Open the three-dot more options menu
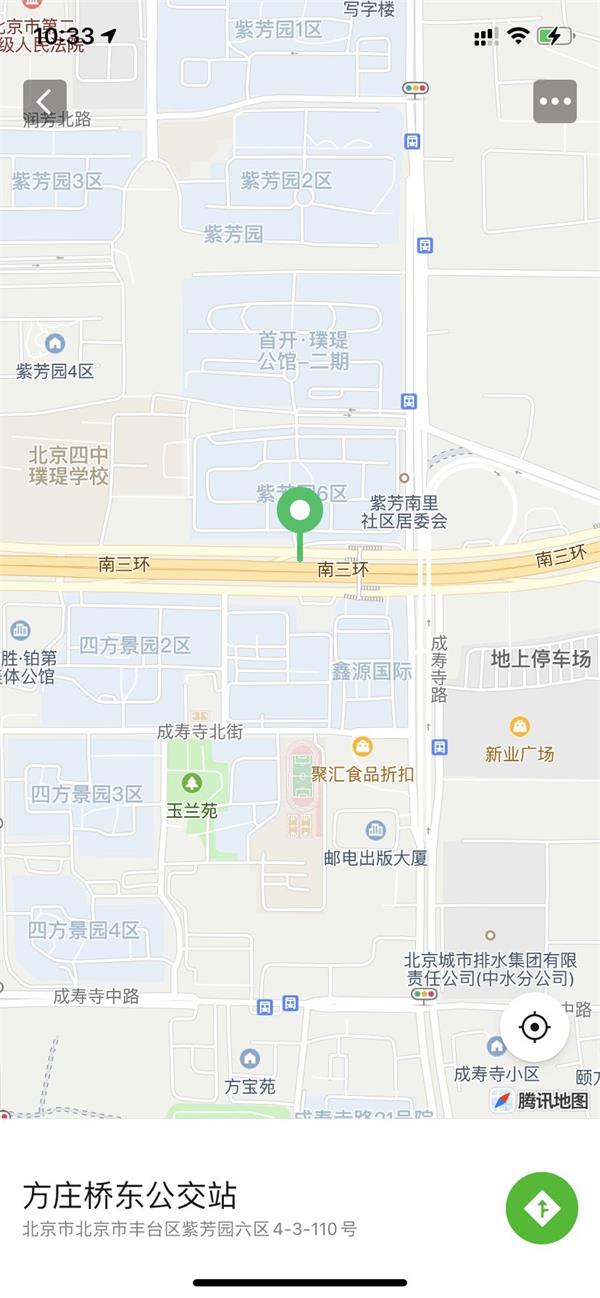The height and width of the screenshot is (1298, 600). 555,101
